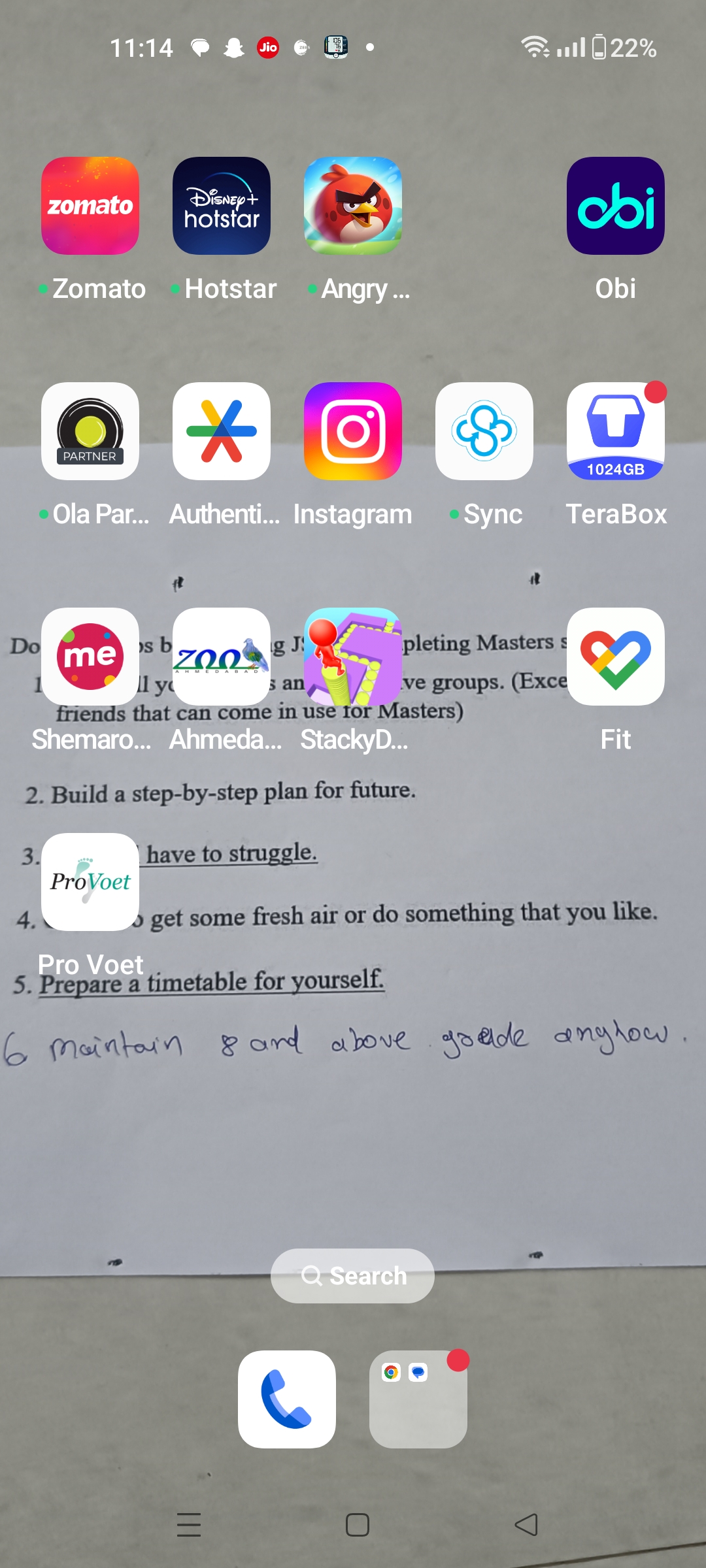Open the ShemarooMe app

click(90, 657)
